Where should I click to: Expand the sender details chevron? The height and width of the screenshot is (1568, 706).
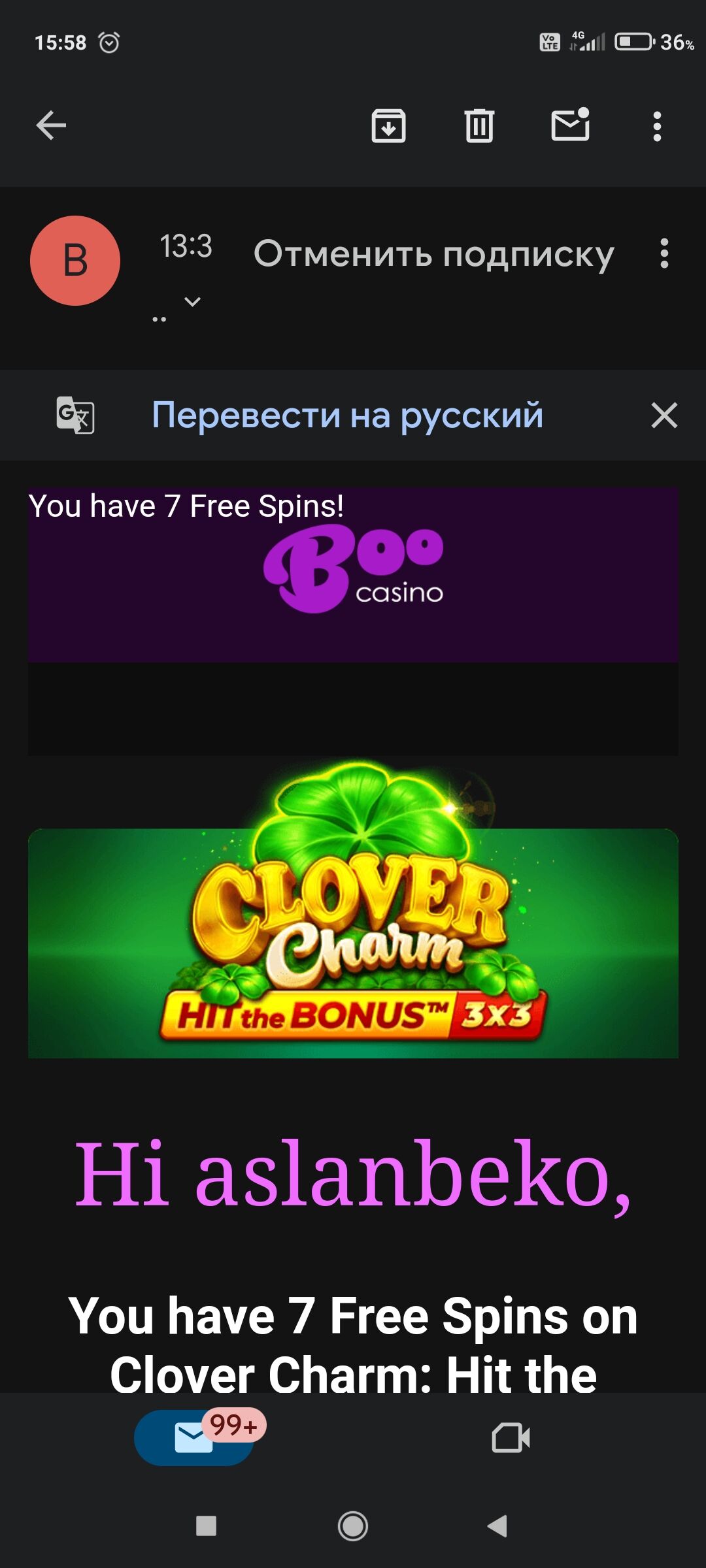pos(192,302)
